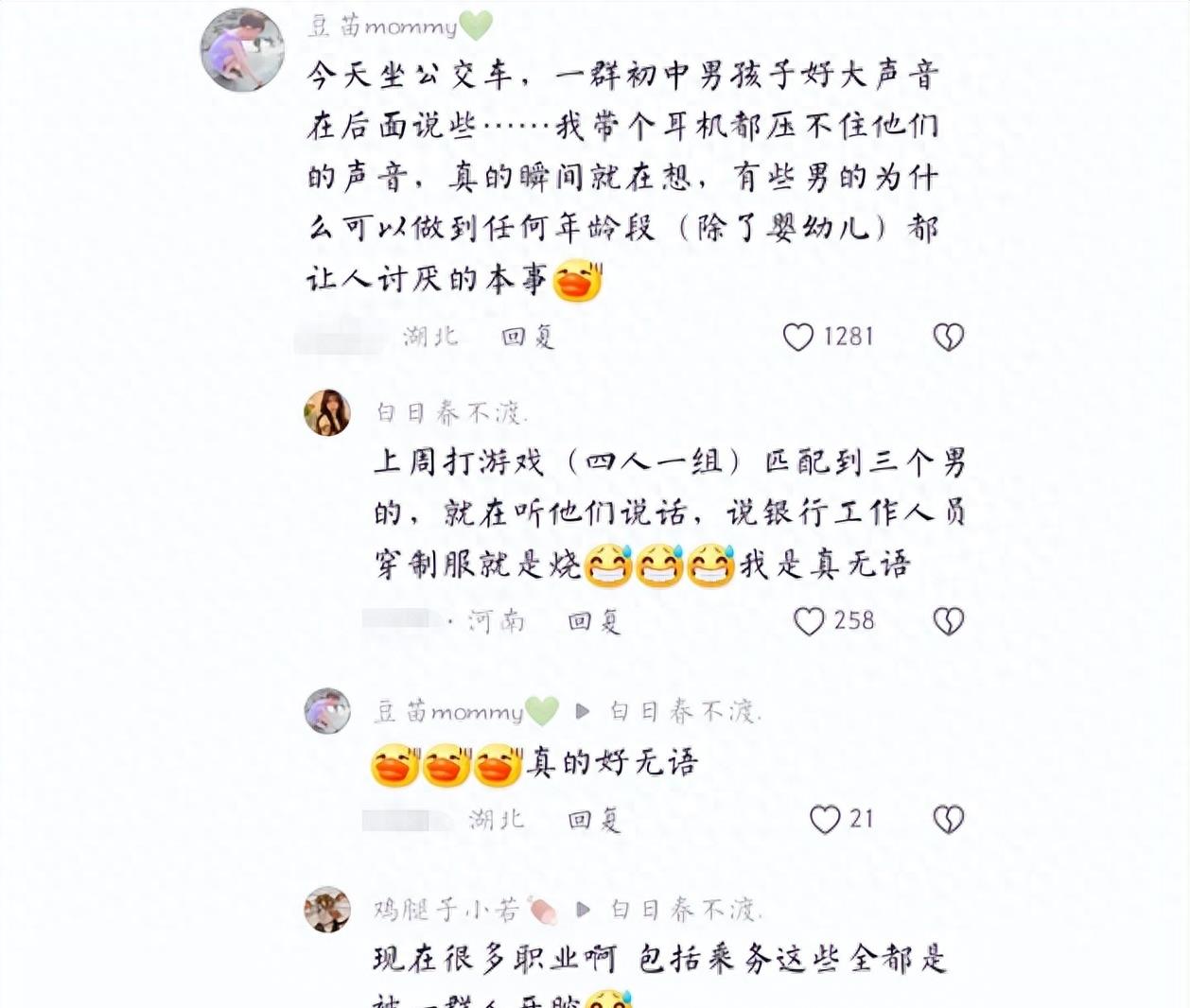Dislike 豆苗mommy's comment about the bus
This screenshot has height=1008, width=1190.
click(x=949, y=337)
